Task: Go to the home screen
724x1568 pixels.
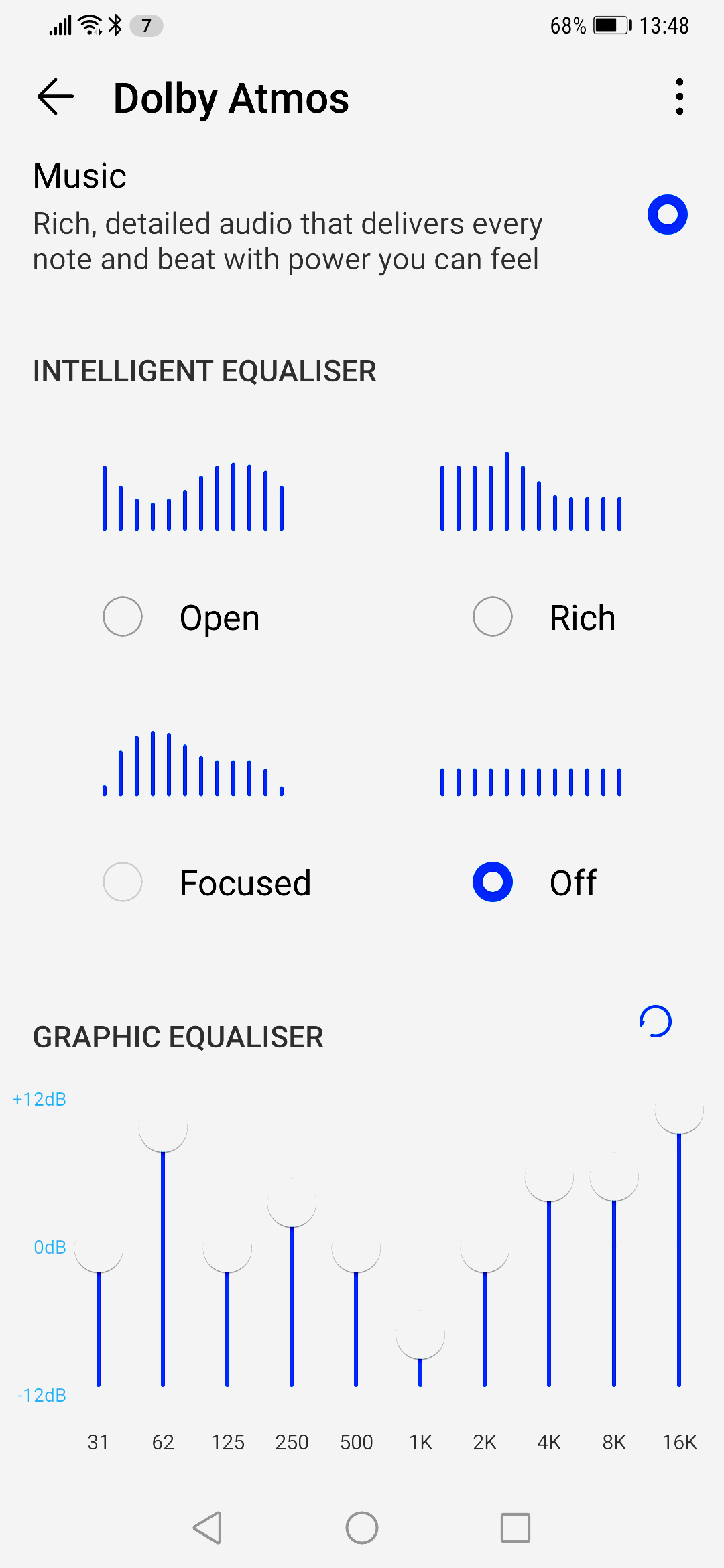Action: (362, 1528)
